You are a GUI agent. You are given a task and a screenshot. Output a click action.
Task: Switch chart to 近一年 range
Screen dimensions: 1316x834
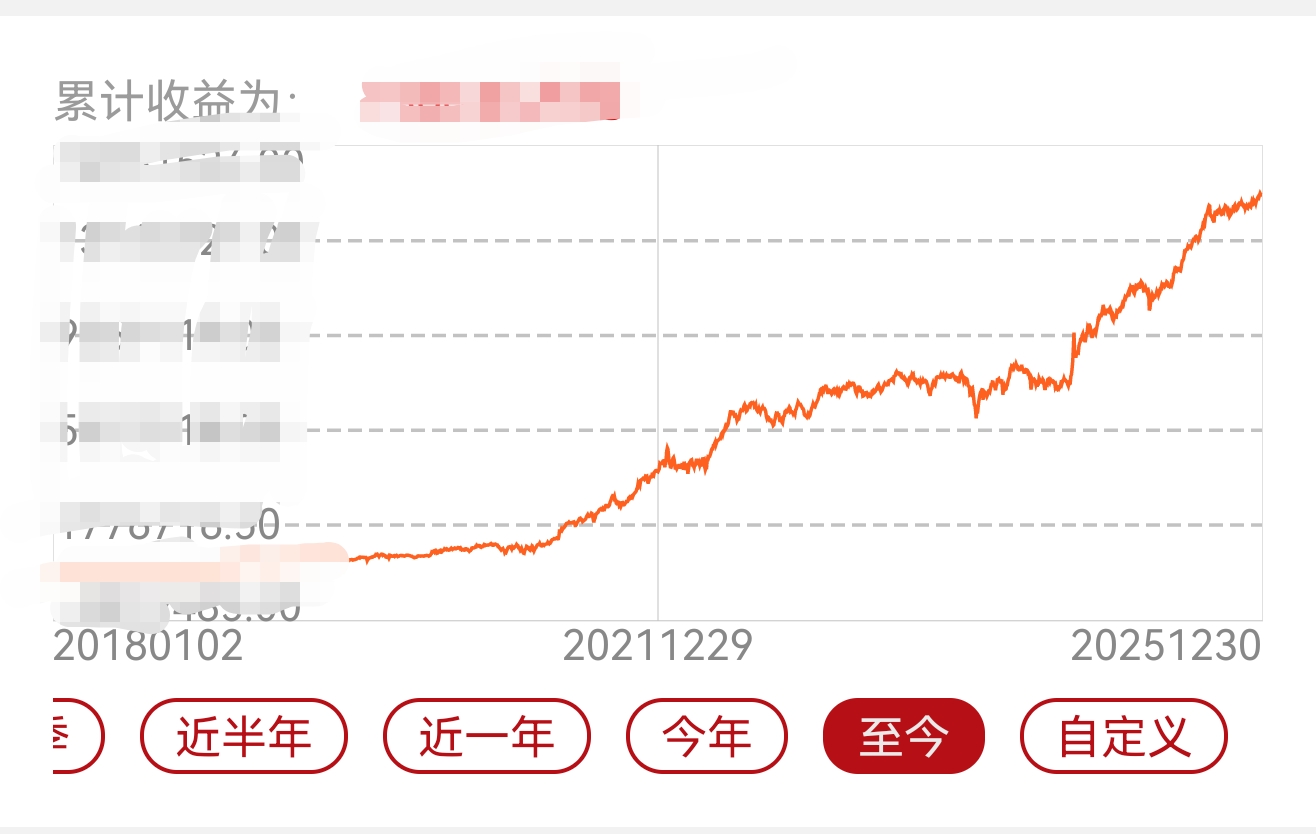point(487,736)
